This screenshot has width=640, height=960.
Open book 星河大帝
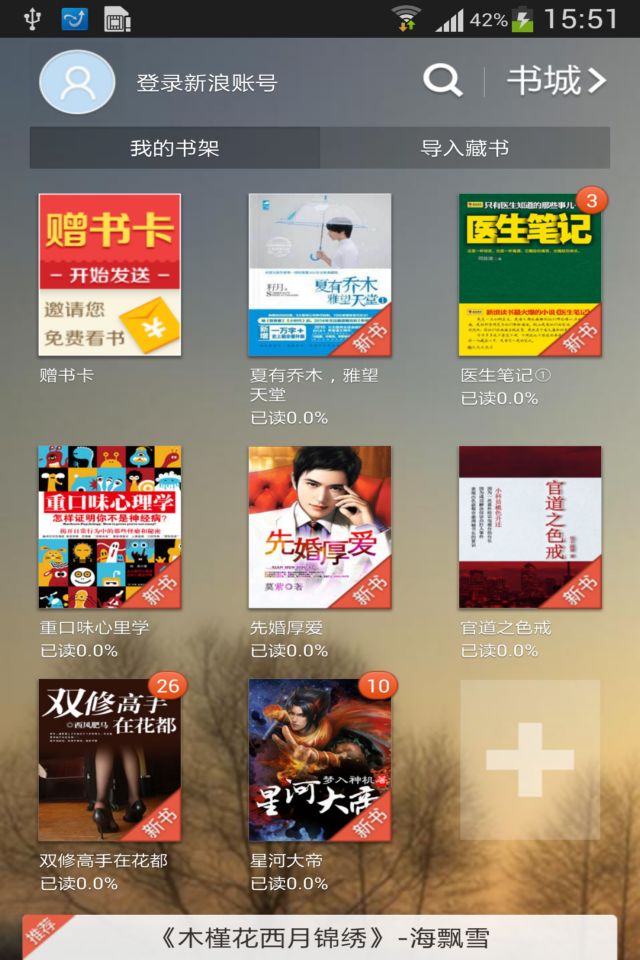pyautogui.click(x=320, y=760)
